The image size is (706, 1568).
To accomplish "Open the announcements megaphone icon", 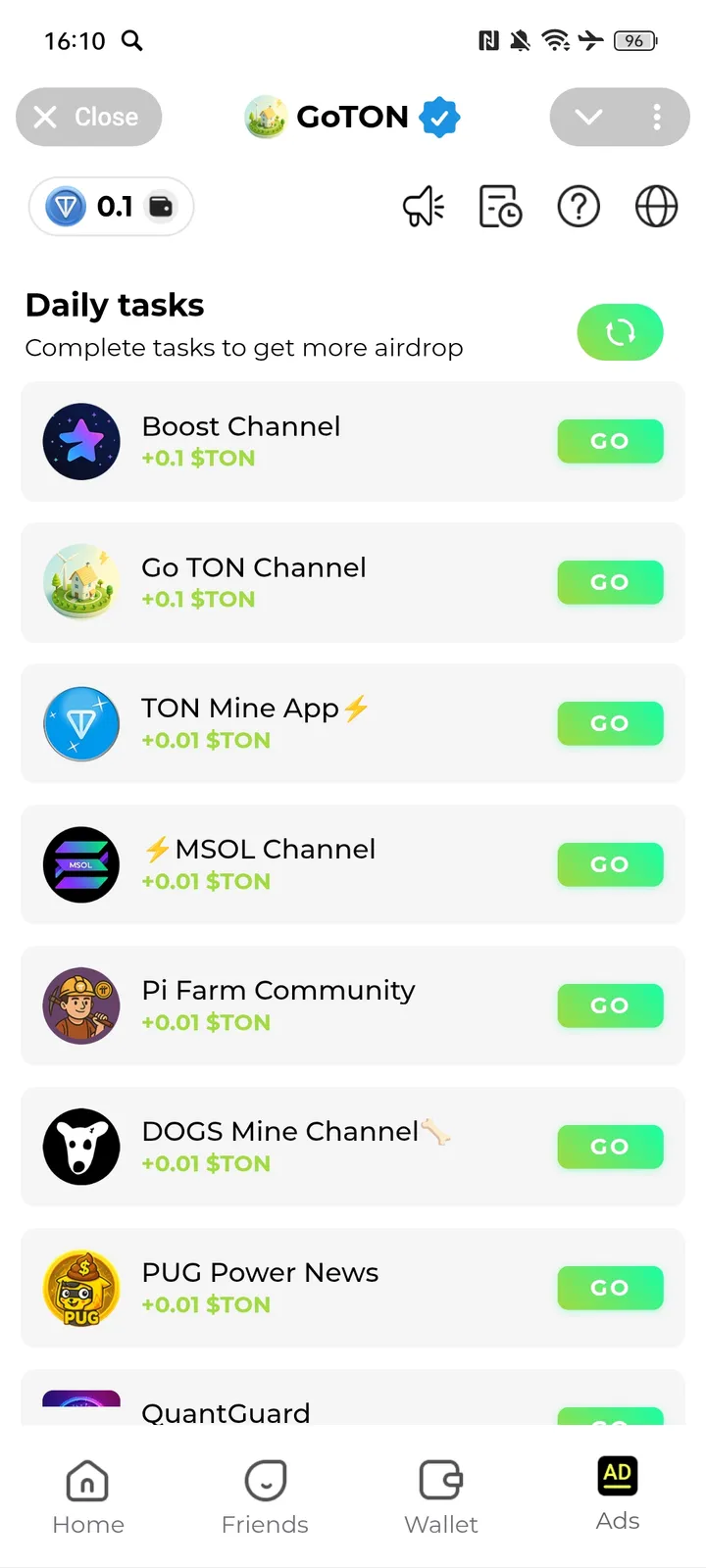I will tap(424, 207).
